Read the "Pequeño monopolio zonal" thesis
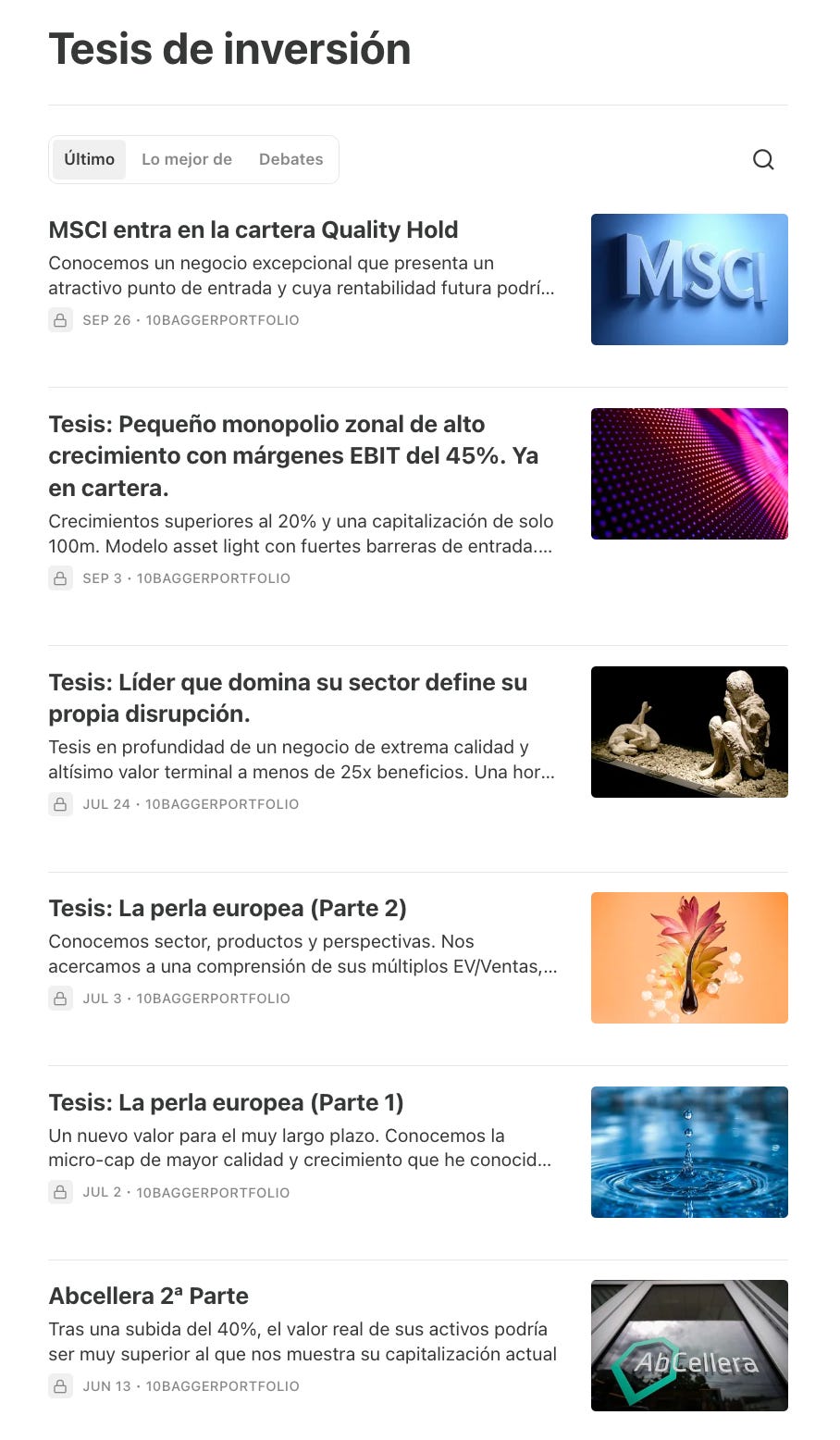The image size is (840, 1440). coord(292,455)
